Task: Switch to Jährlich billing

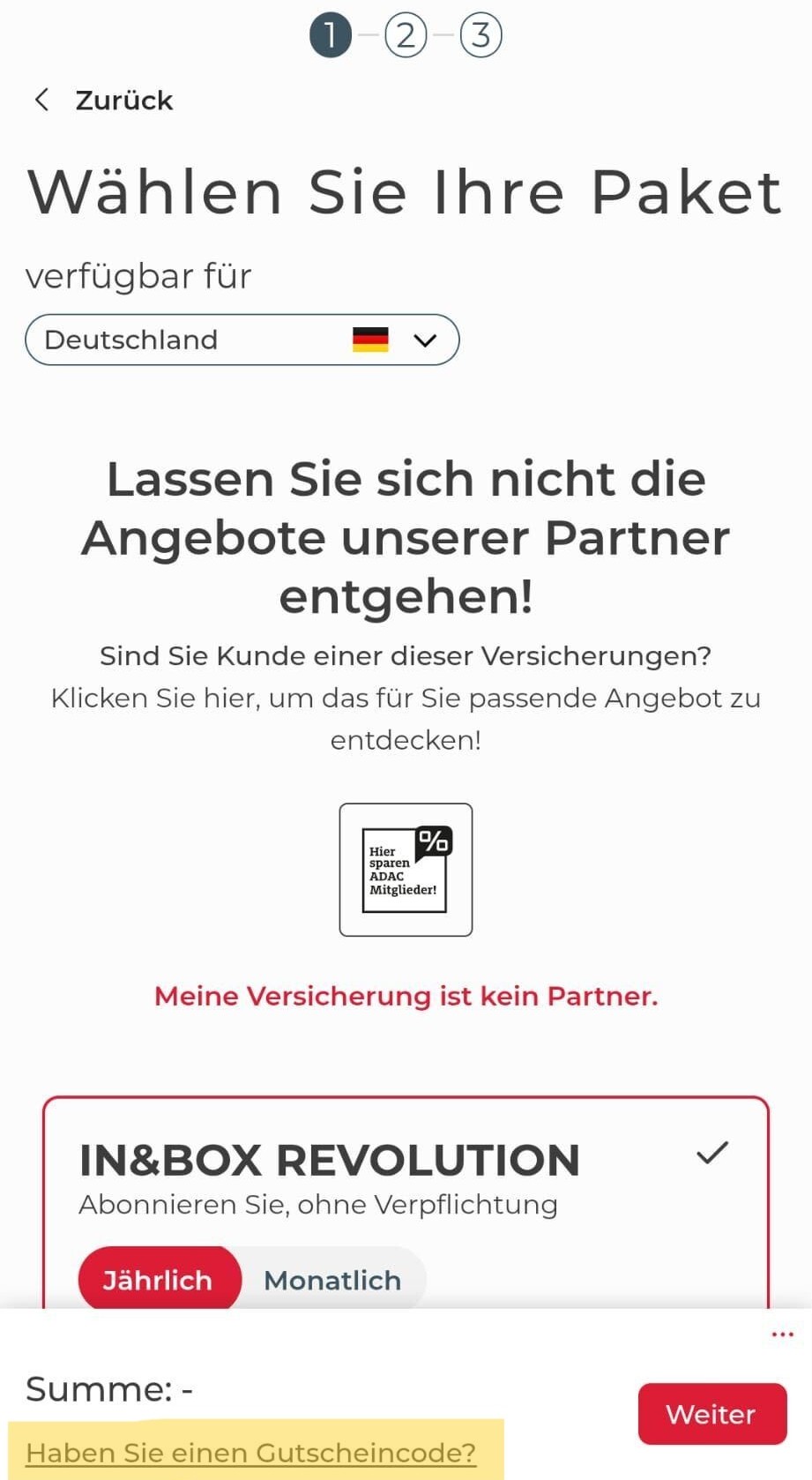Action: [x=159, y=1280]
